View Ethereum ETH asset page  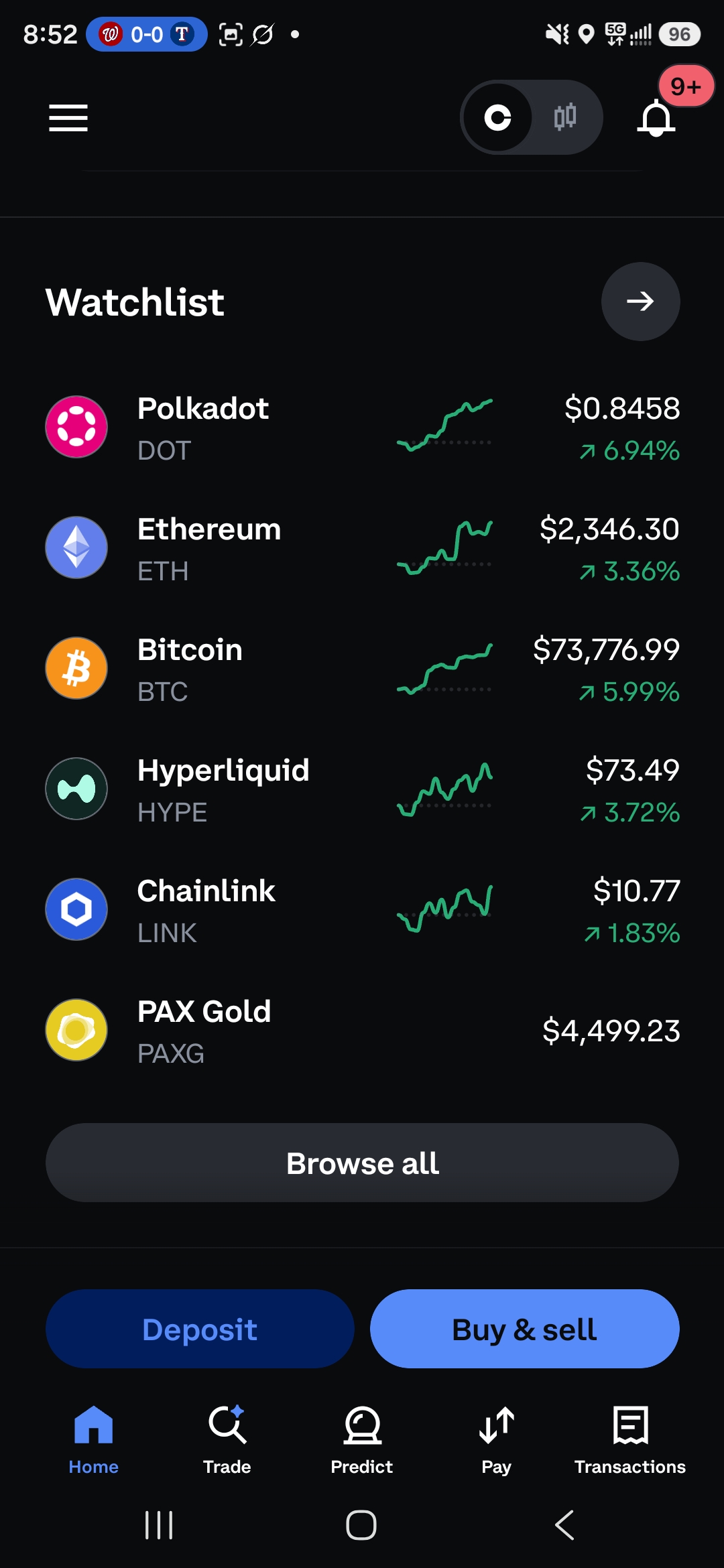[362, 548]
